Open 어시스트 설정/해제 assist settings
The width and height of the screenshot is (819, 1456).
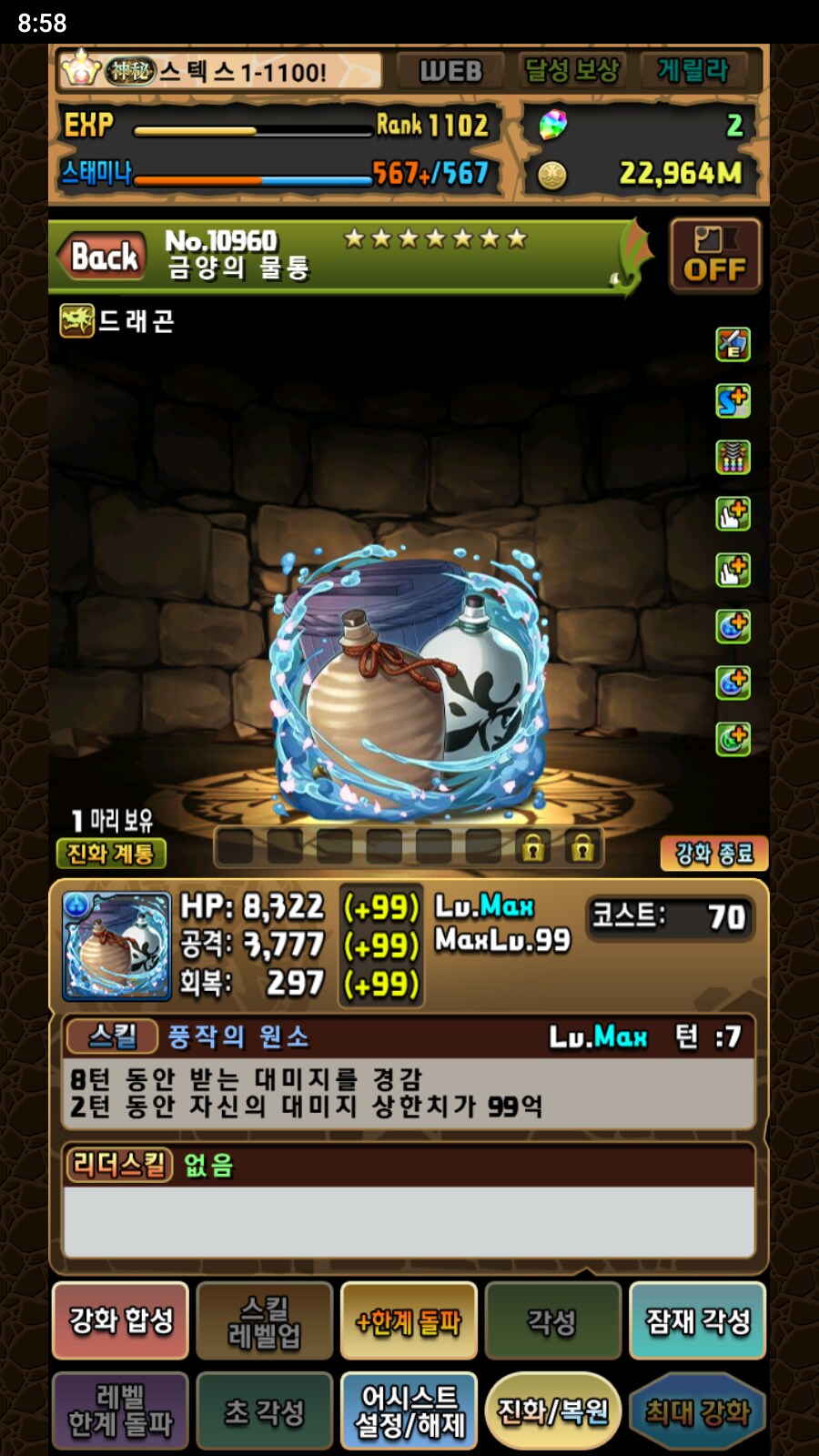(x=409, y=1410)
